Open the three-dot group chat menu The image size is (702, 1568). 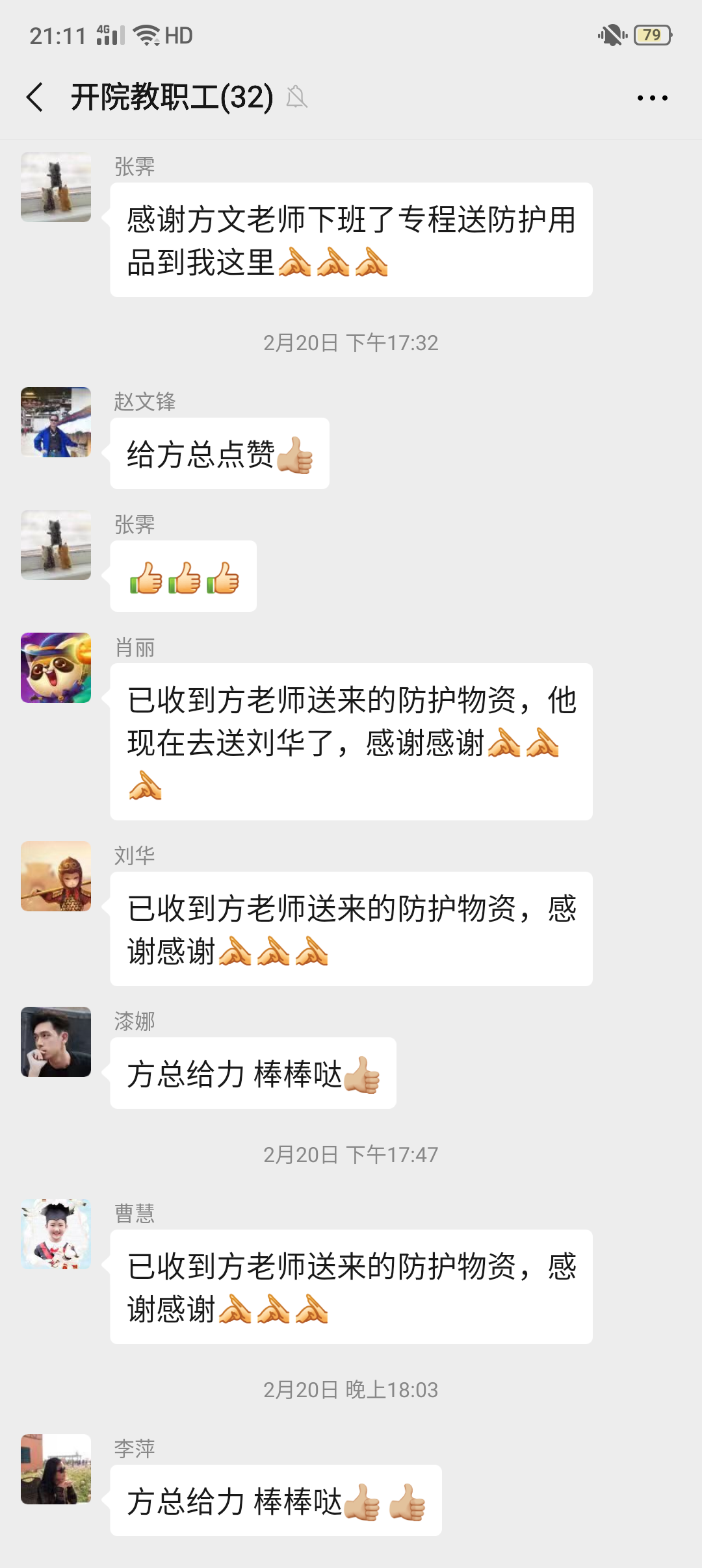[652, 98]
